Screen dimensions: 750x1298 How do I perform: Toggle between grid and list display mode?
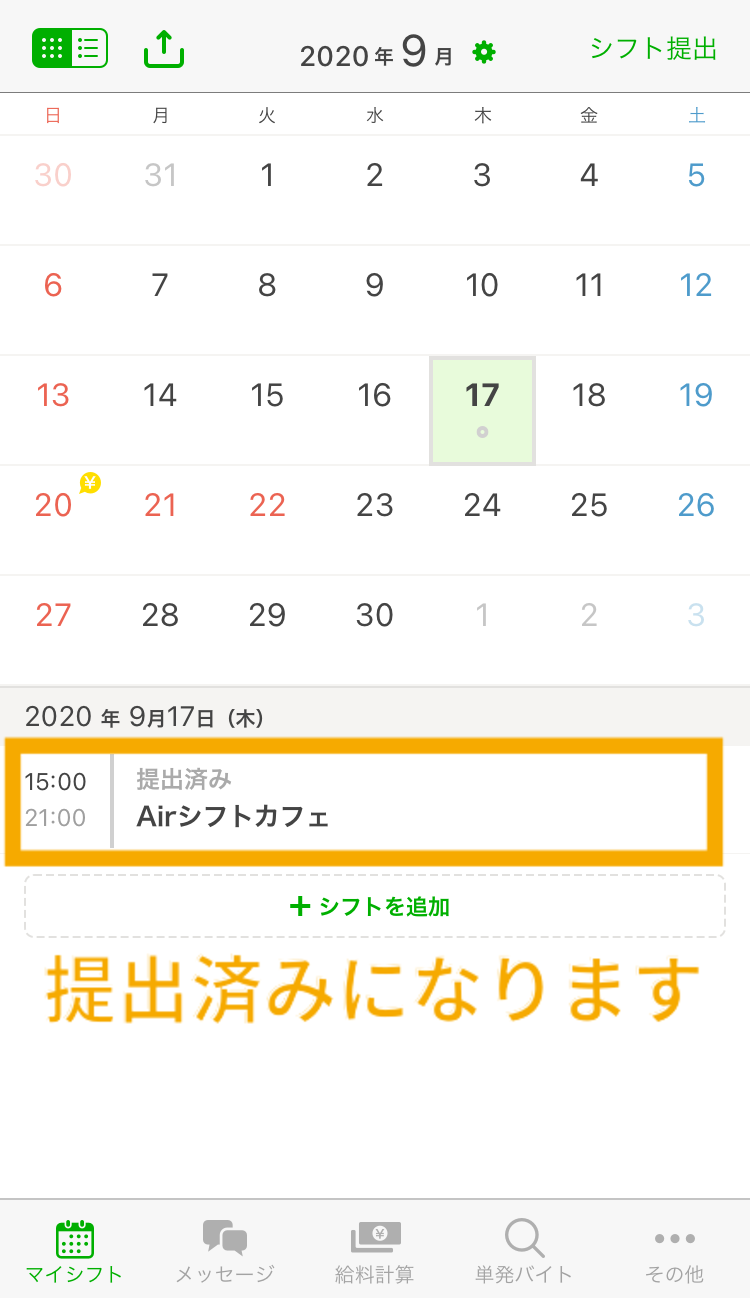click(x=70, y=47)
